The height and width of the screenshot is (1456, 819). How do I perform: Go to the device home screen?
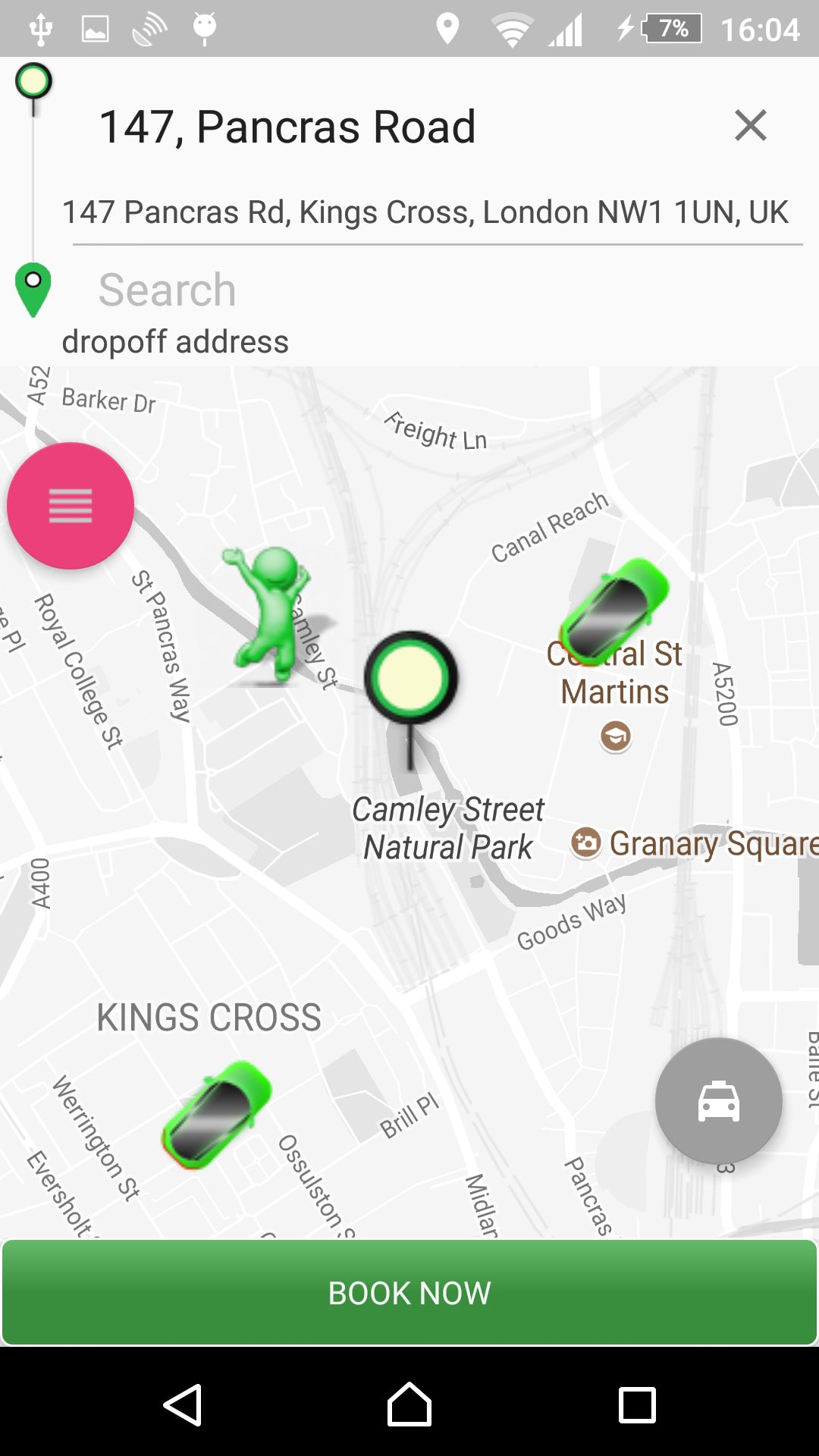pos(409,1404)
